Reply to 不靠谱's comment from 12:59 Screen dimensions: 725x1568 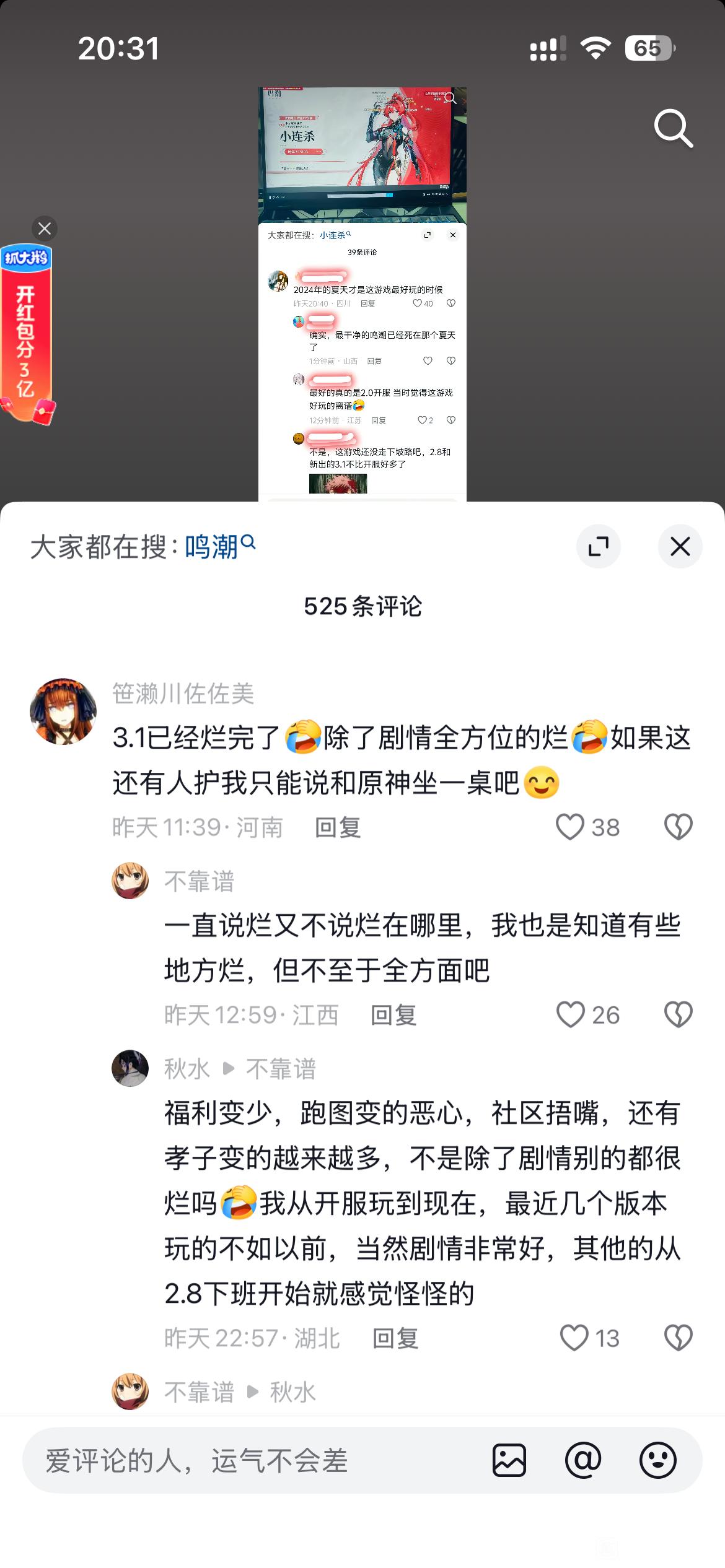pos(393,1015)
